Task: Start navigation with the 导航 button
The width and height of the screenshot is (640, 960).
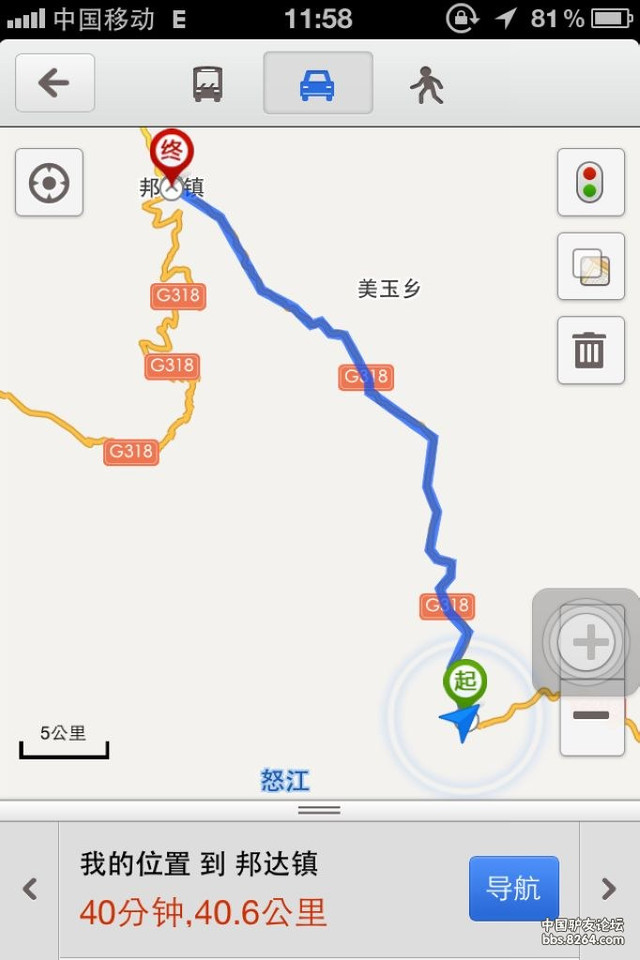Action: coord(513,888)
